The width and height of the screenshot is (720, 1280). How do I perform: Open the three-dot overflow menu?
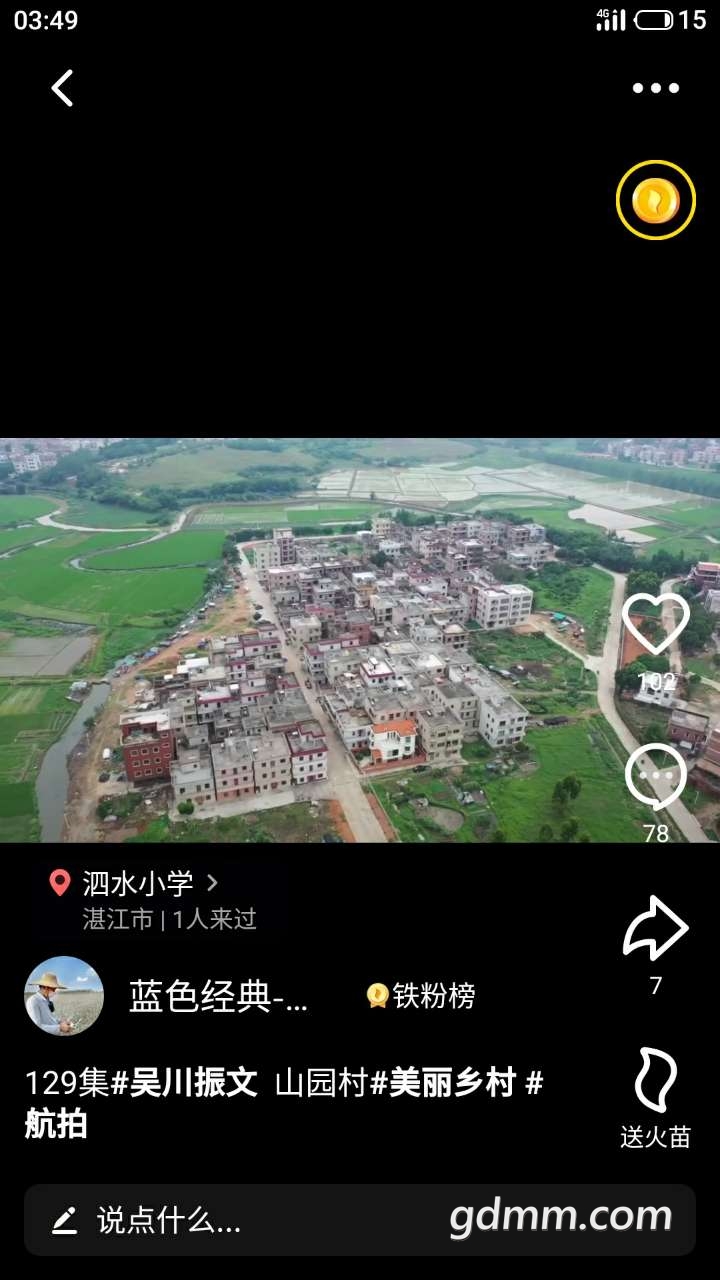coord(655,88)
